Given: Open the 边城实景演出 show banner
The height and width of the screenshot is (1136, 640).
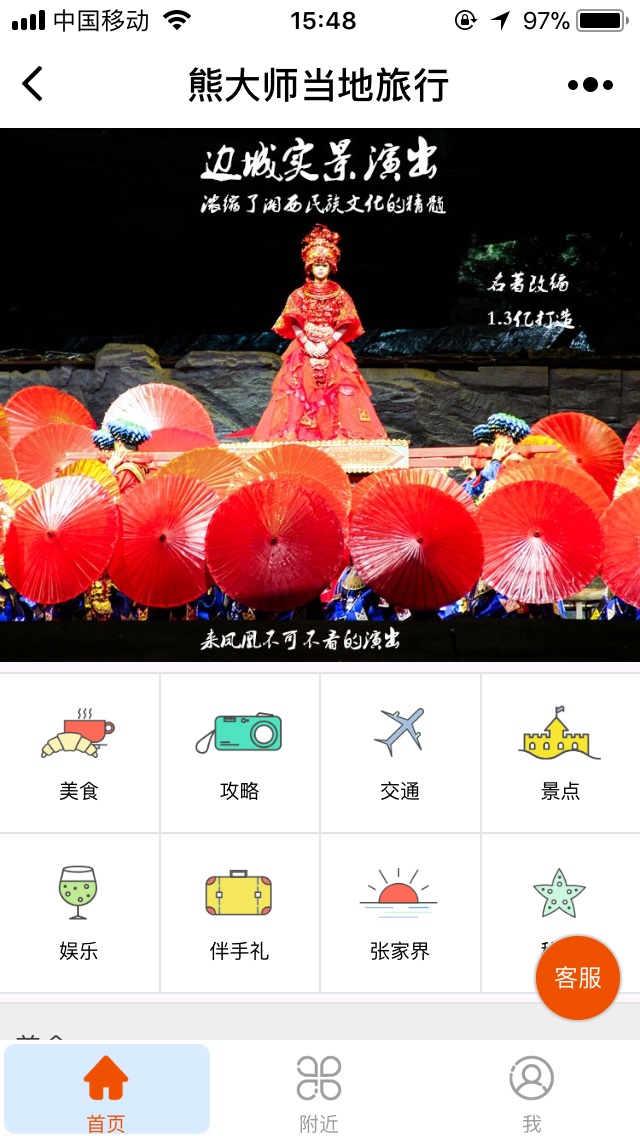Looking at the screenshot, I should 320,395.
